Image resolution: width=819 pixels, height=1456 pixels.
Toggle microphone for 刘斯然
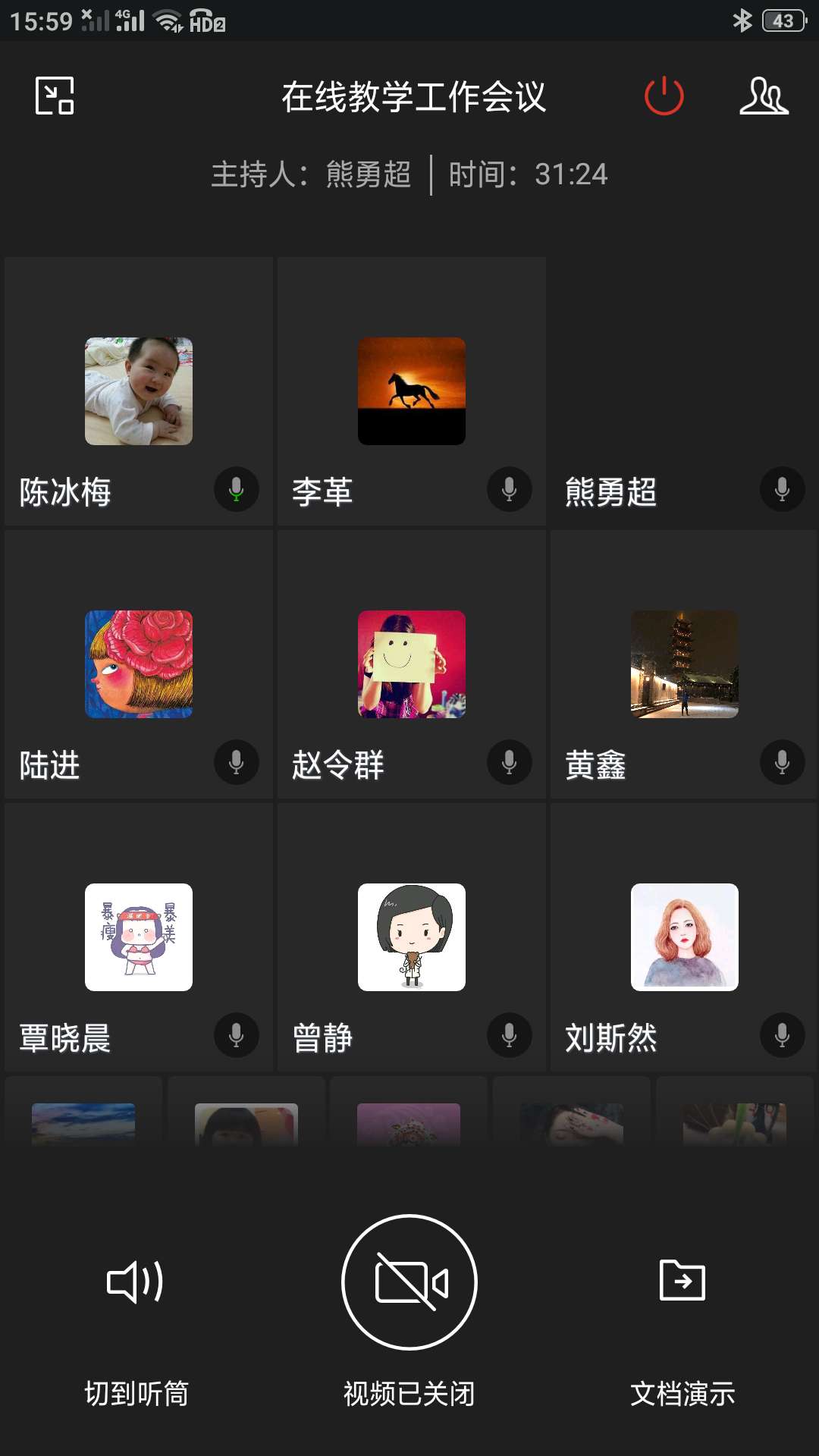click(x=783, y=1035)
